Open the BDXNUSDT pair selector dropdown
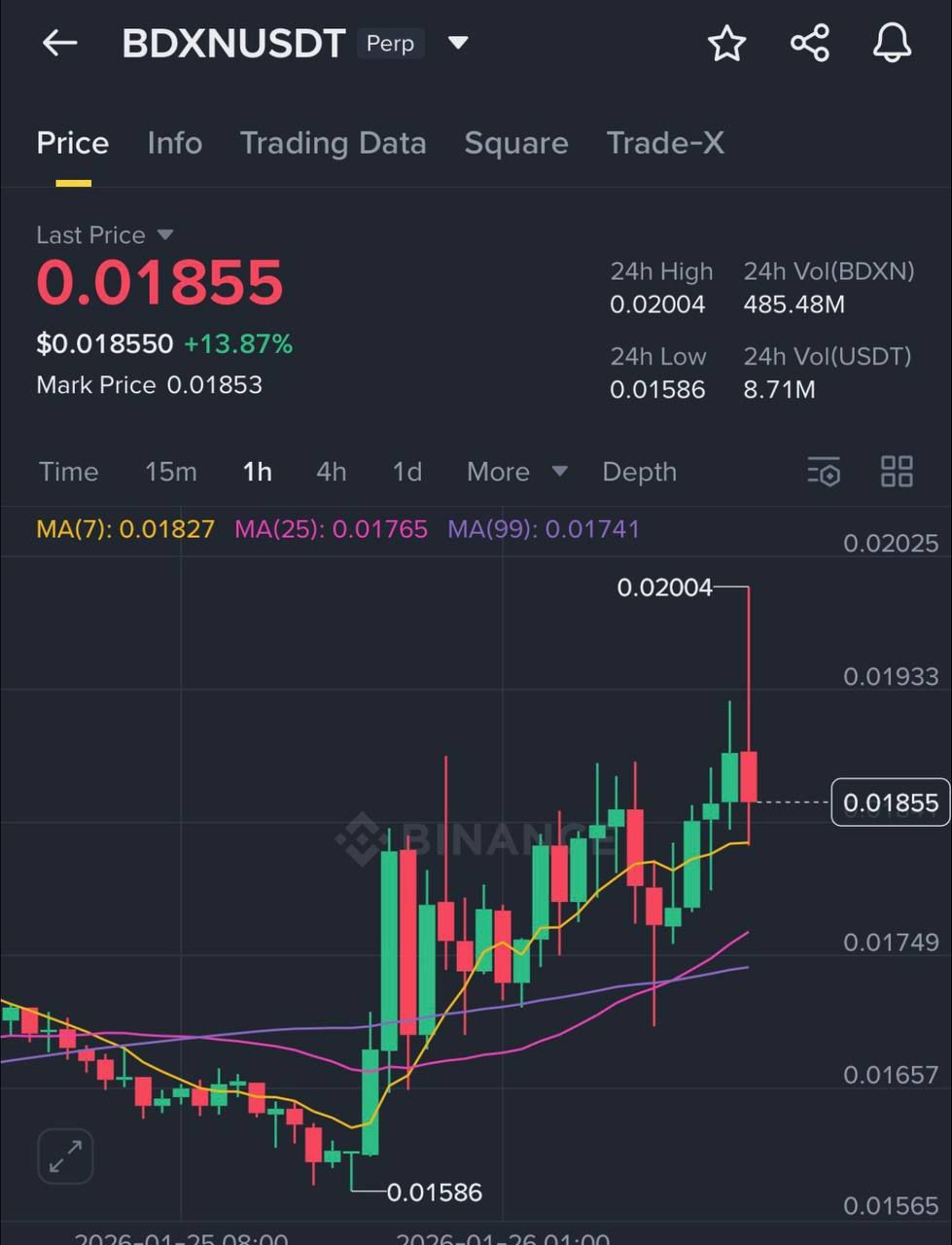This screenshot has height=1245, width=952. tap(458, 43)
